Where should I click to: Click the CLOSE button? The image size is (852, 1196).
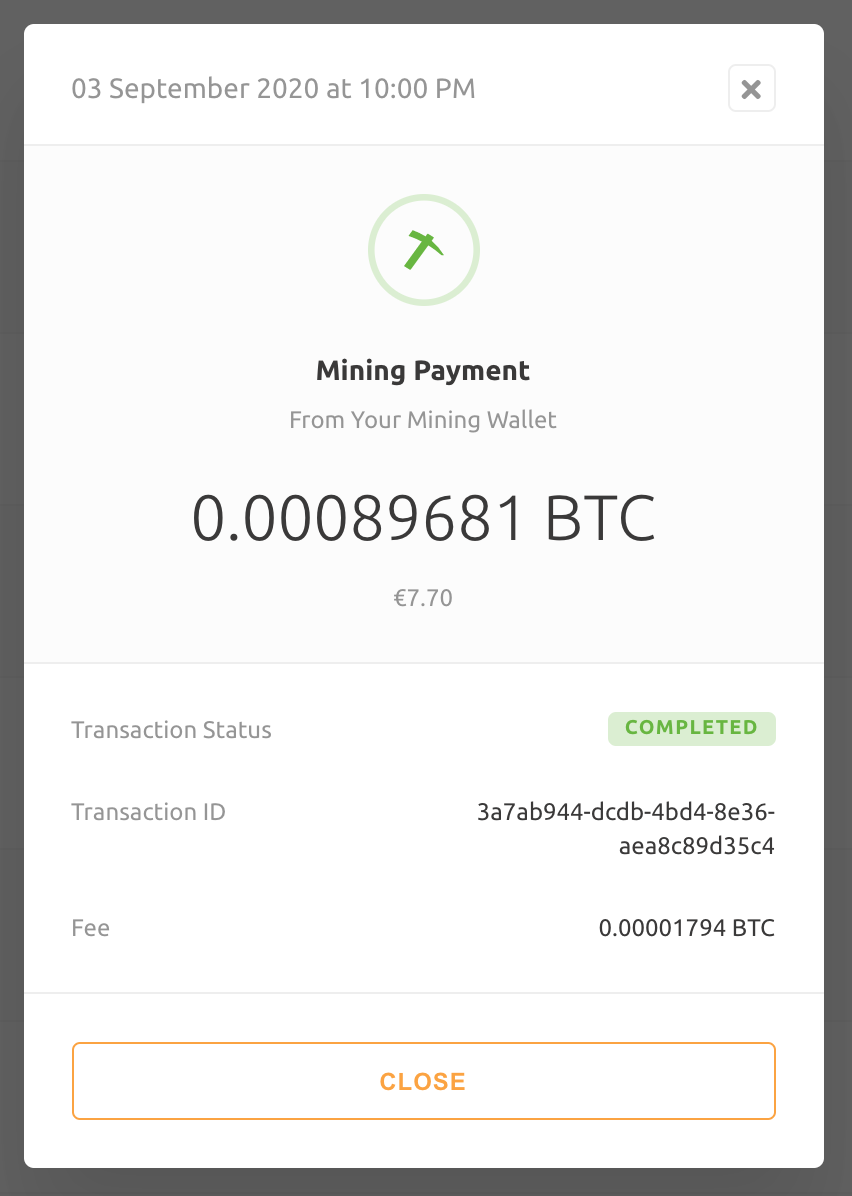pyautogui.click(x=423, y=1081)
